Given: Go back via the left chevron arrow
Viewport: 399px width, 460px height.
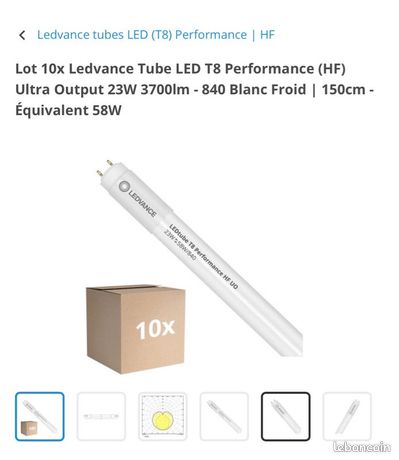Looking at the screenshot, I should tap(22, 35).
